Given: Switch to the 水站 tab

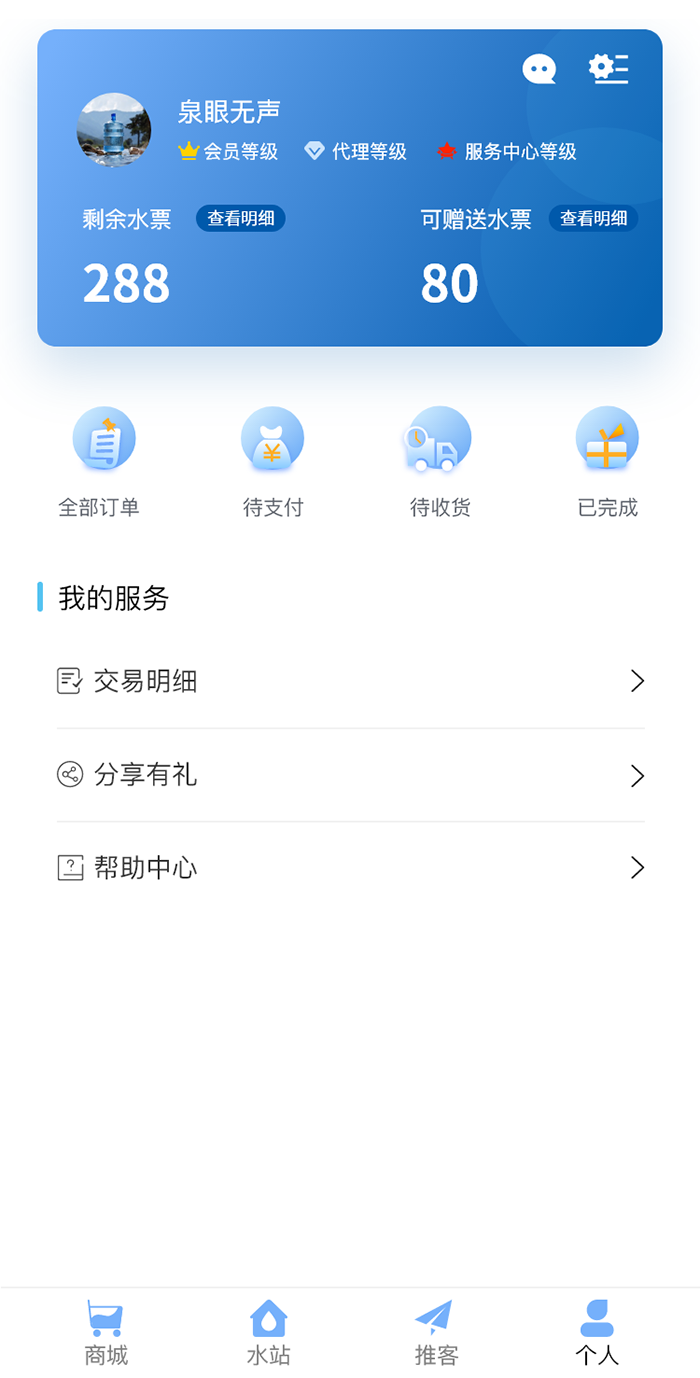Looking at the screenshot, I should coord(268,1333).
